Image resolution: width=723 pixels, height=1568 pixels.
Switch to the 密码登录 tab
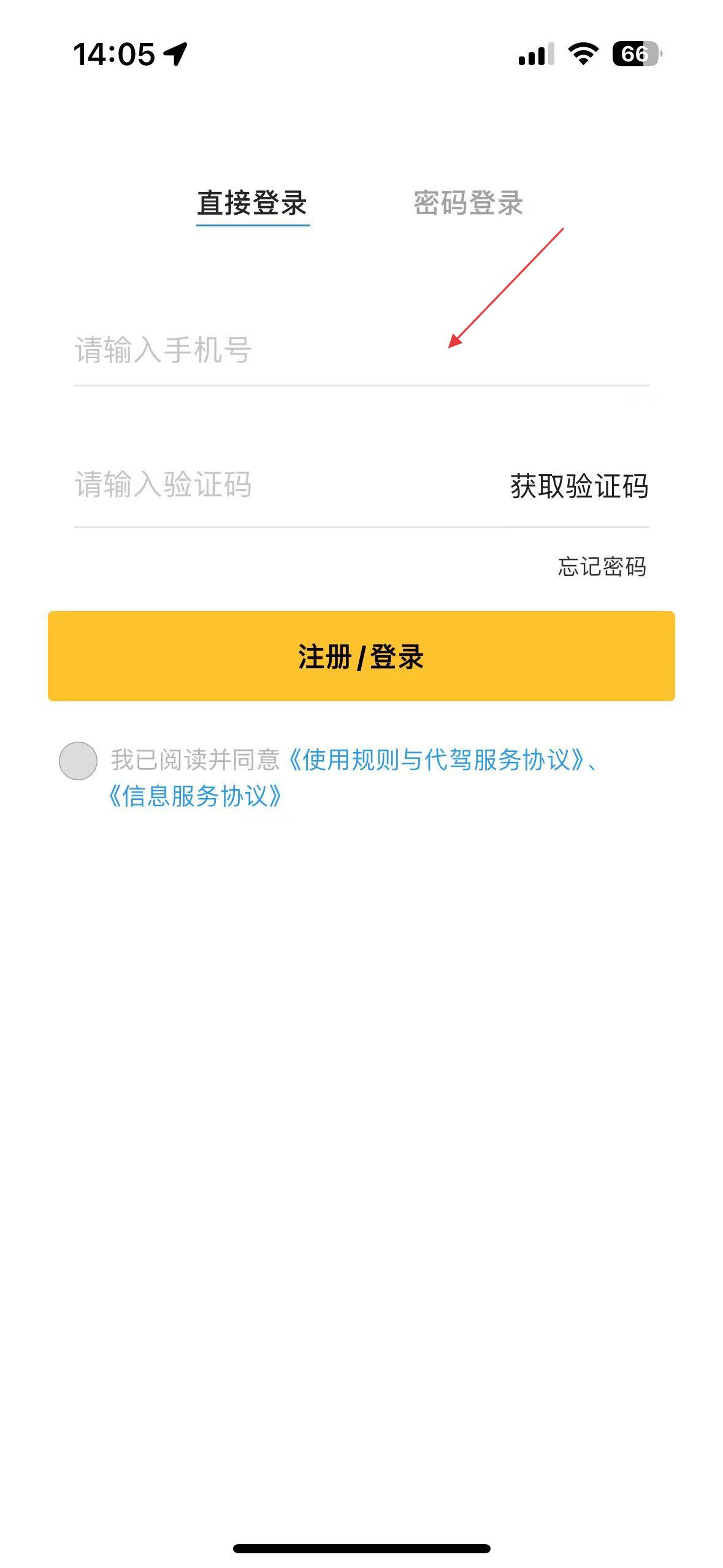pyautogui.click(x=468, y=203)
